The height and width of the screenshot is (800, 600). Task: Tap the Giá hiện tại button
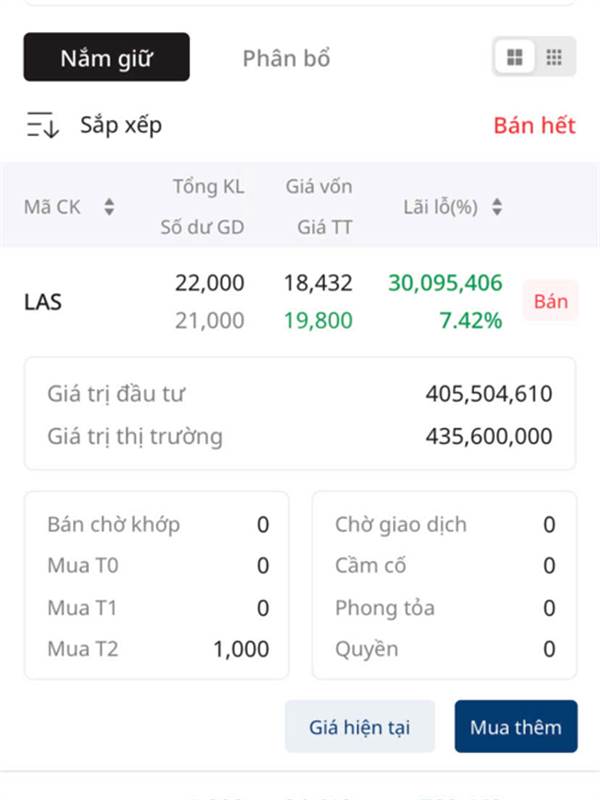[x=360, y=727]
